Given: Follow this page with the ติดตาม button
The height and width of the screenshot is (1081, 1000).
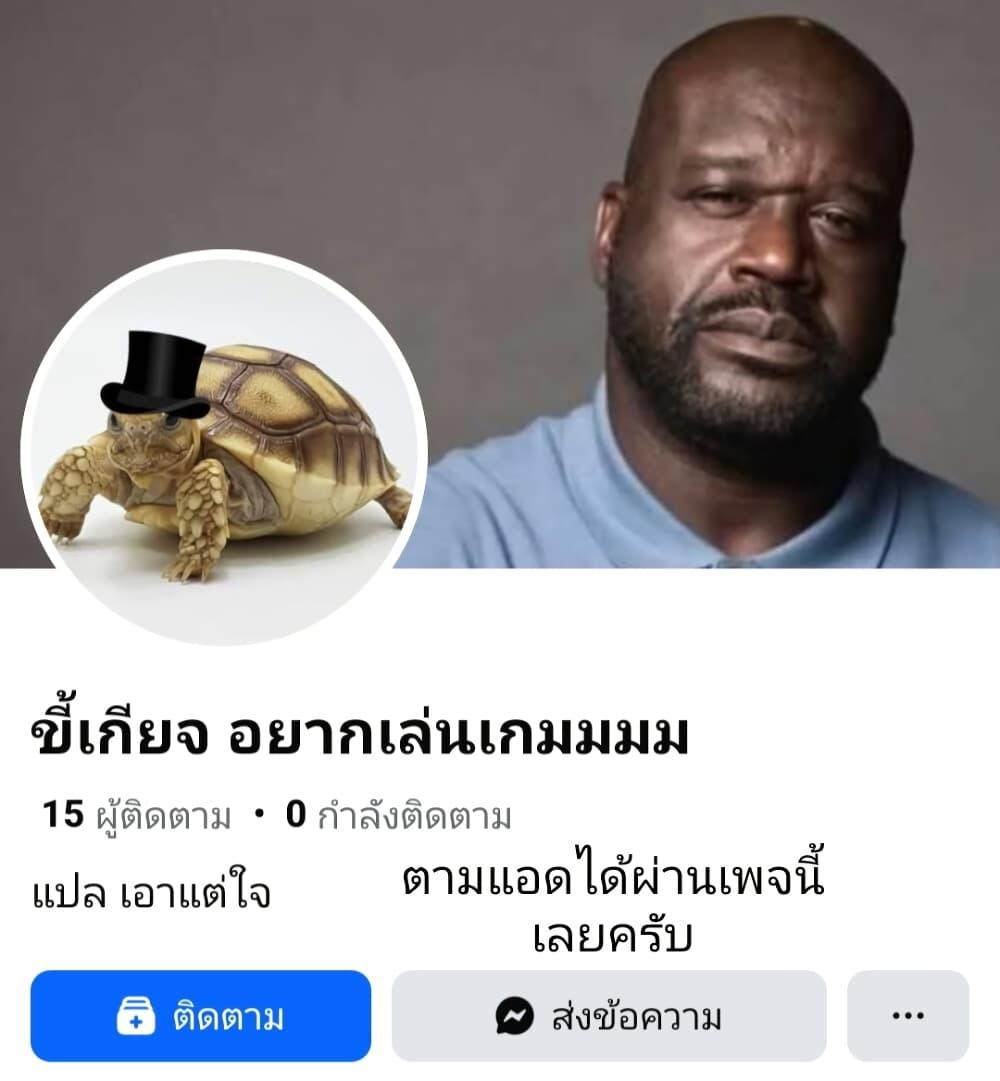Looking at the screenshot, I should pyautogui.click(x=200, y=1016).
